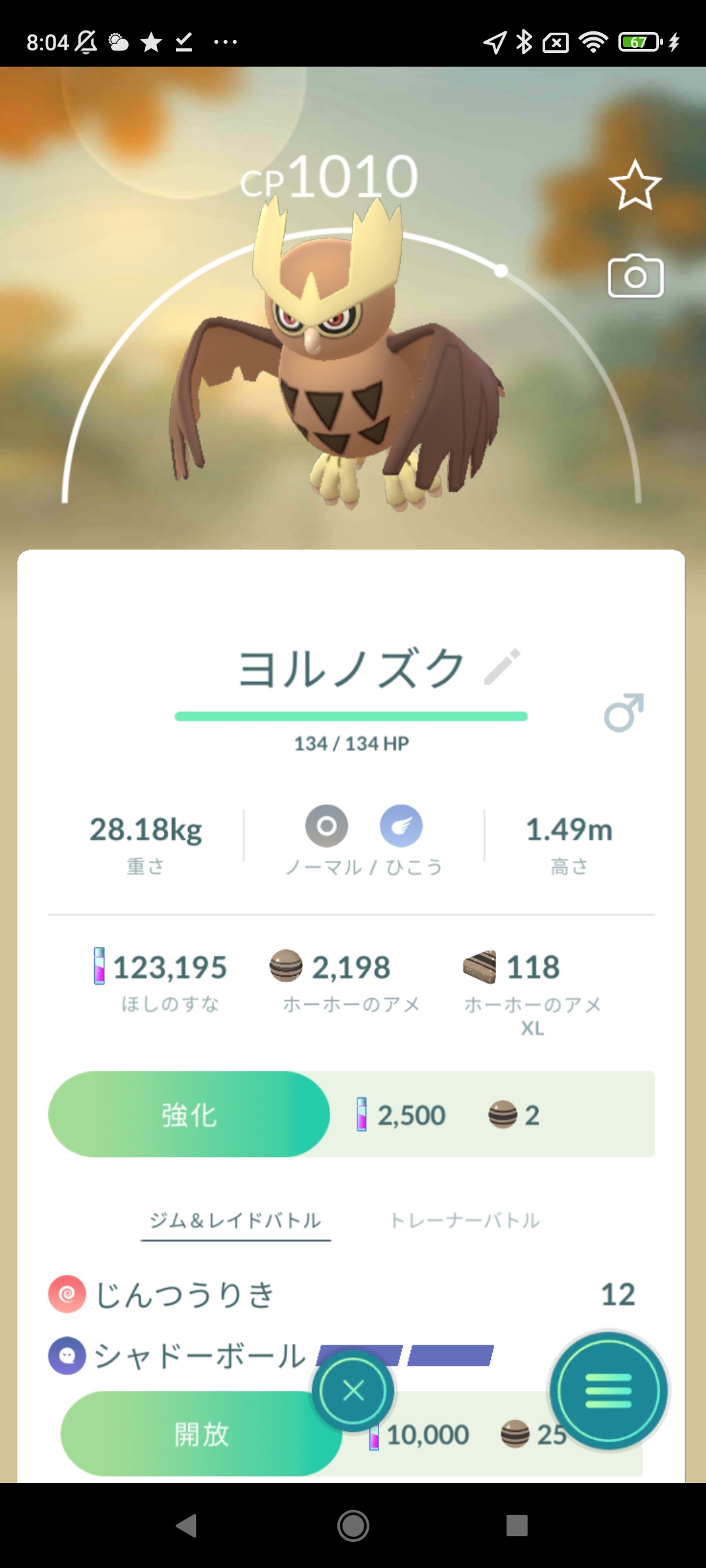Viewport: 706px width, 1568px height.
Task: Switch to the トレーナーバトル tab
Action: tap(465, 1220)
